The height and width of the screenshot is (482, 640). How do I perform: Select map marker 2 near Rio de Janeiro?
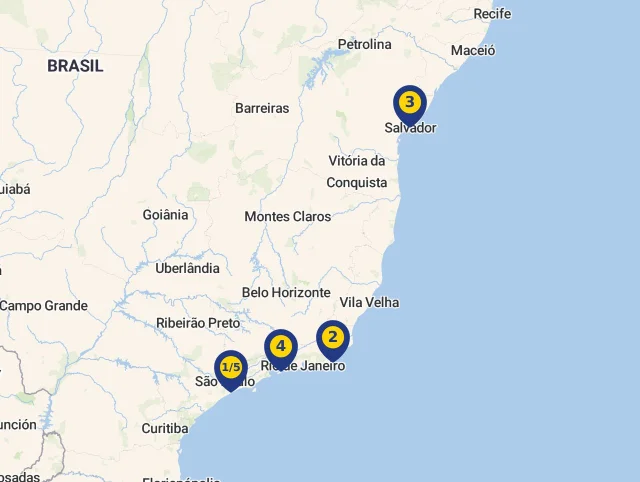(332, 338)
